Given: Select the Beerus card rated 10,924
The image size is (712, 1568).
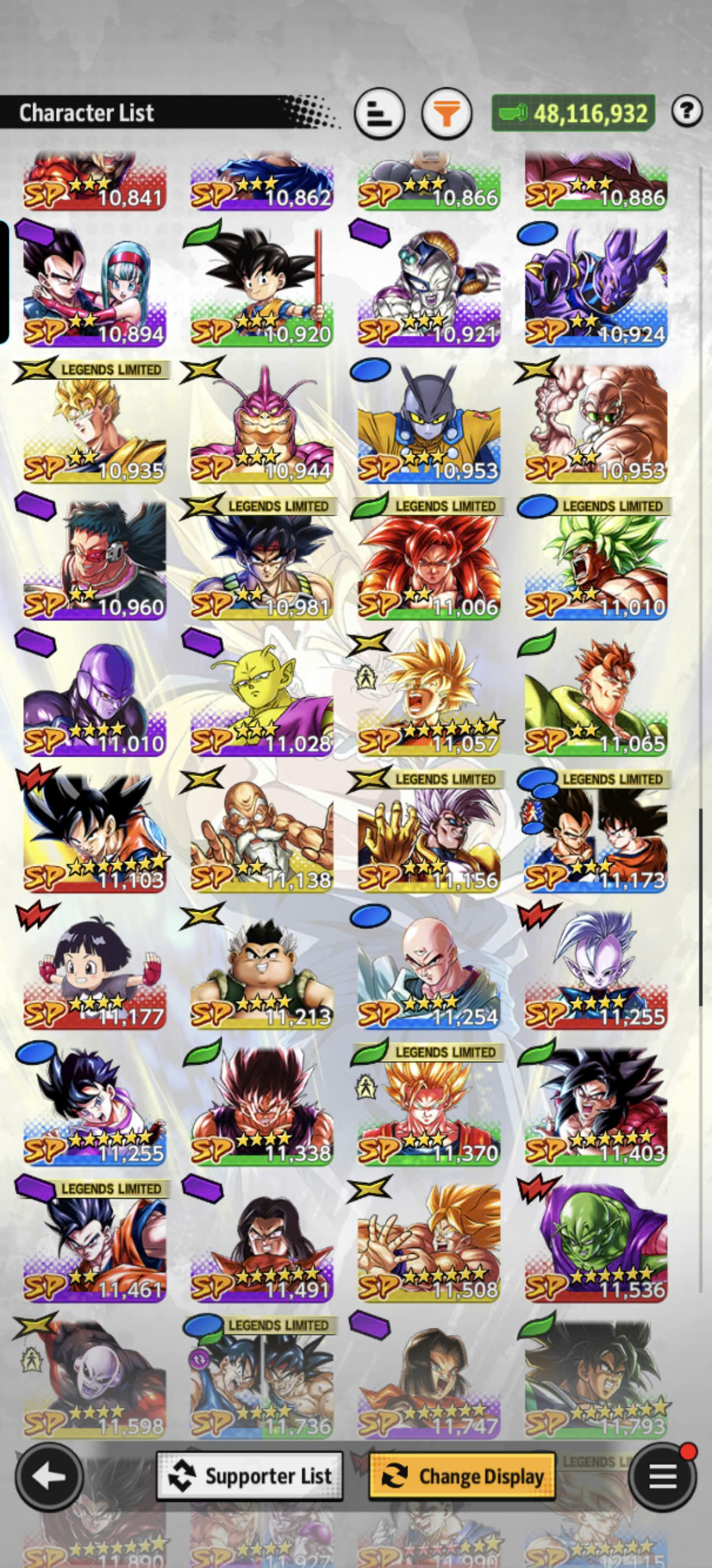Looking at the screenshot, I should click(596, 284).
